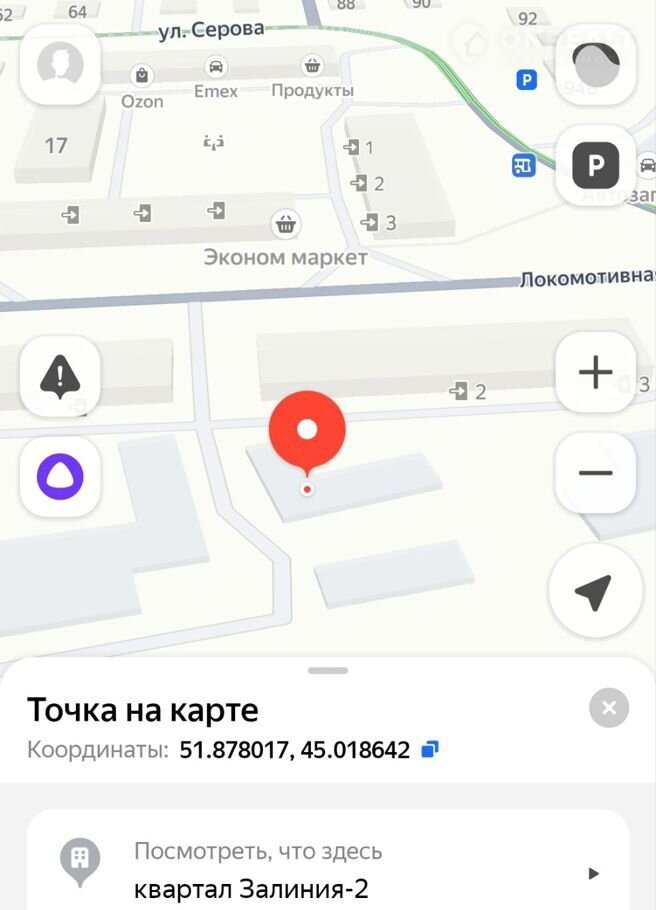Zoom in with the plus button
656x910 pixels.
tap(595, 372)
